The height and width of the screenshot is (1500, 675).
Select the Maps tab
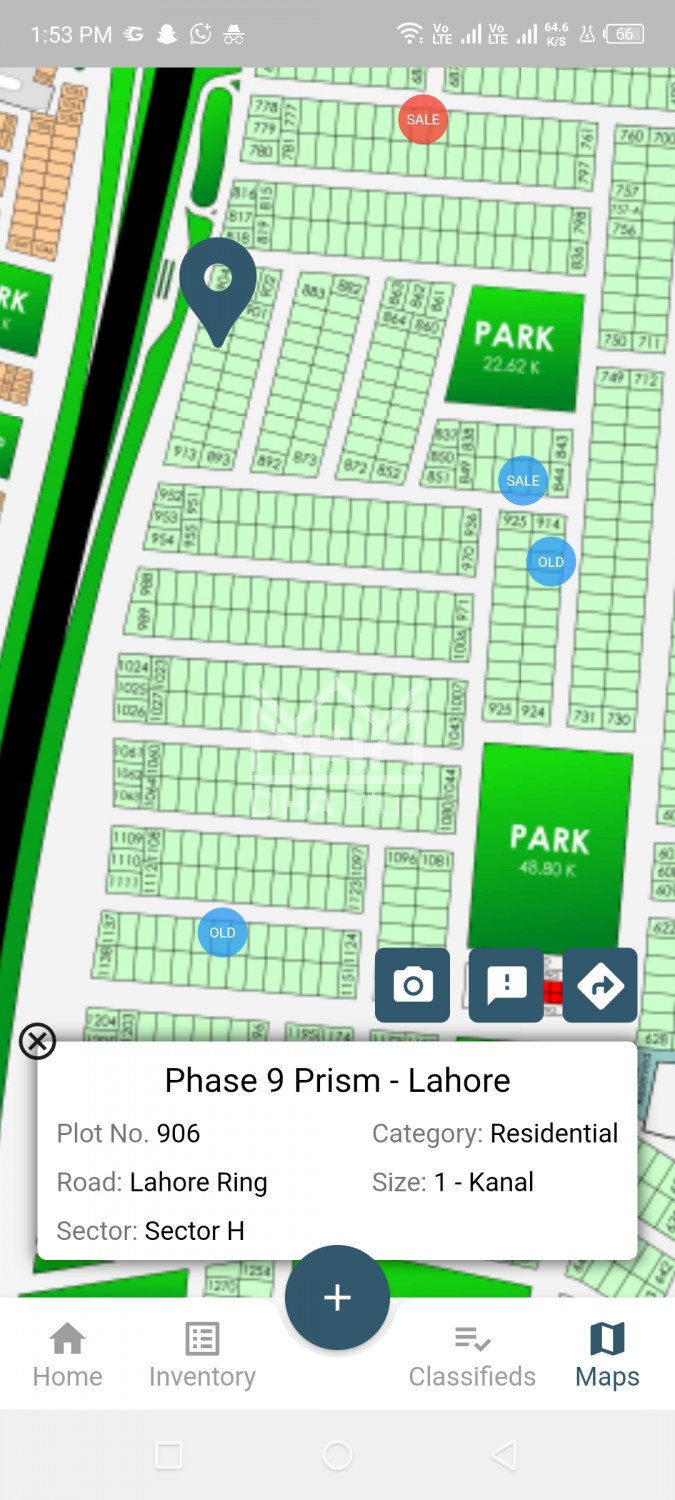pos(607,1355)
